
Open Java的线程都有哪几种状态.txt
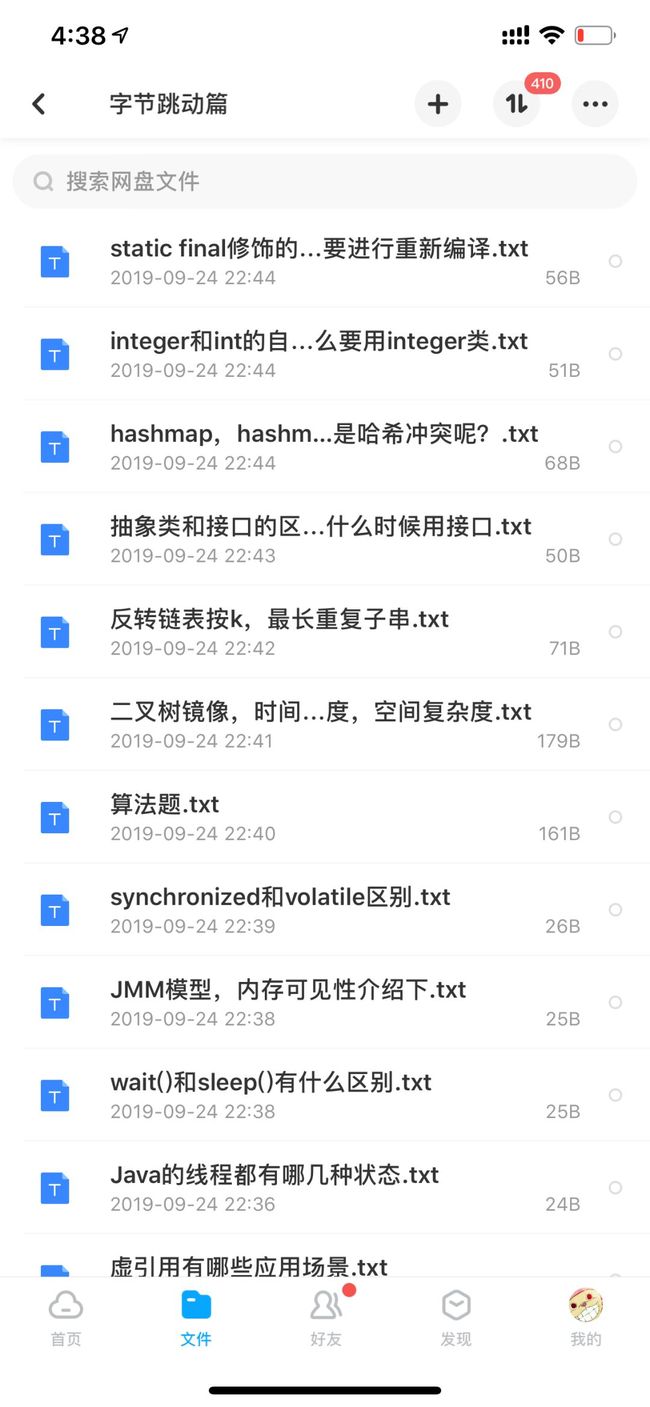point(325,1188)
